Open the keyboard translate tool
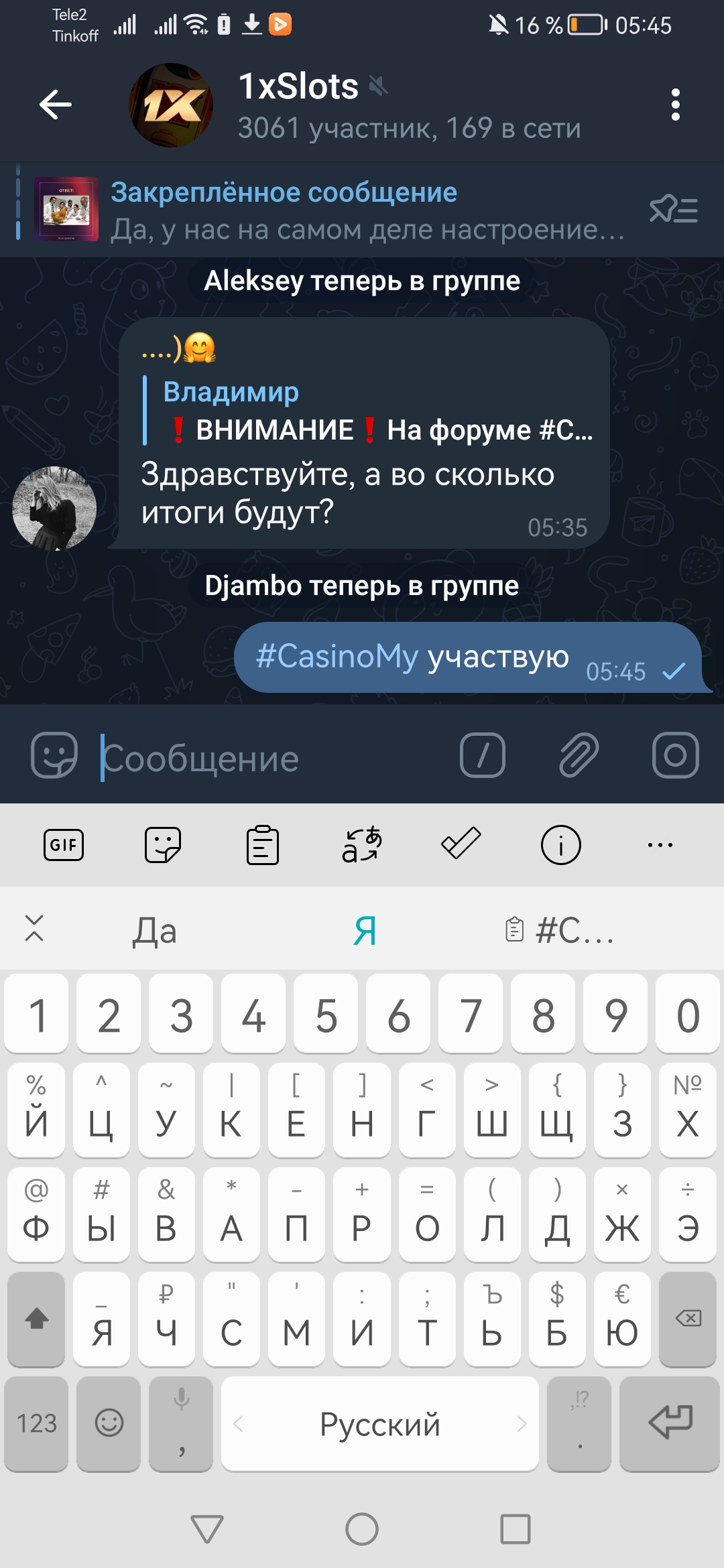 [362, 844]
